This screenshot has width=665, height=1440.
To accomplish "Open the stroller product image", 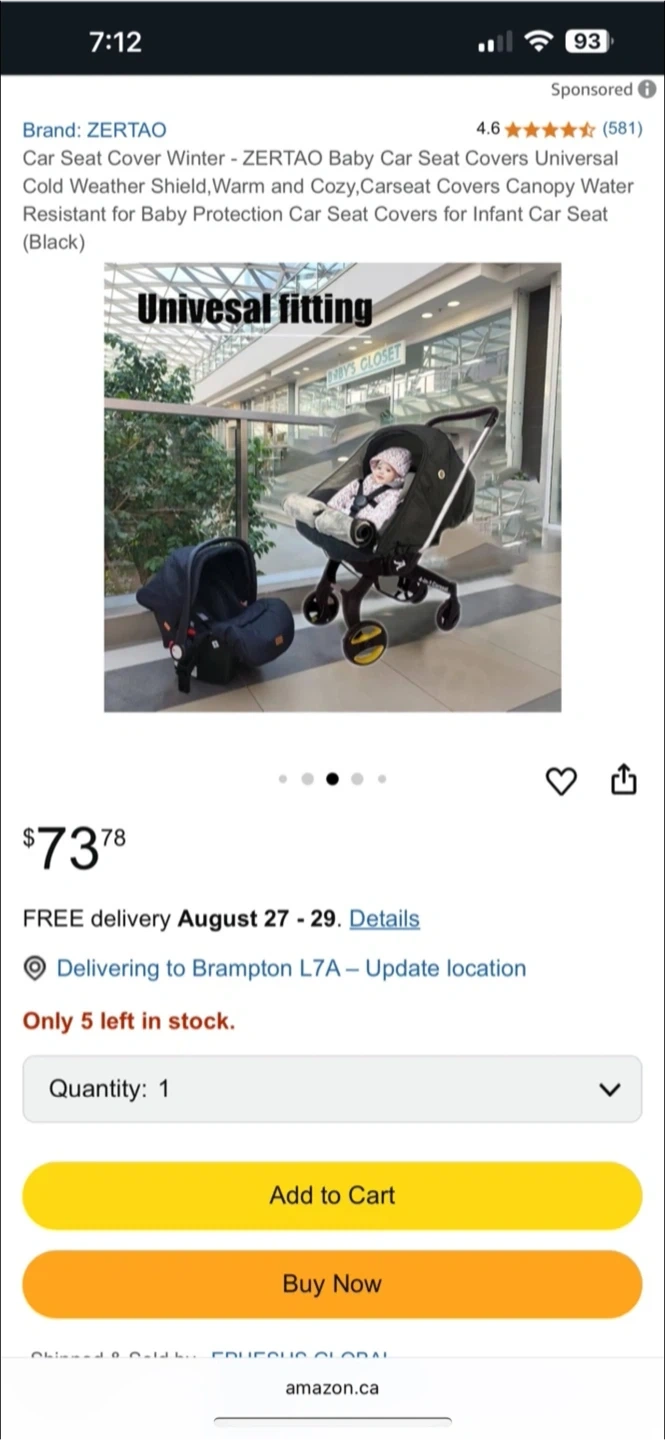I will (x=332, y=487).
